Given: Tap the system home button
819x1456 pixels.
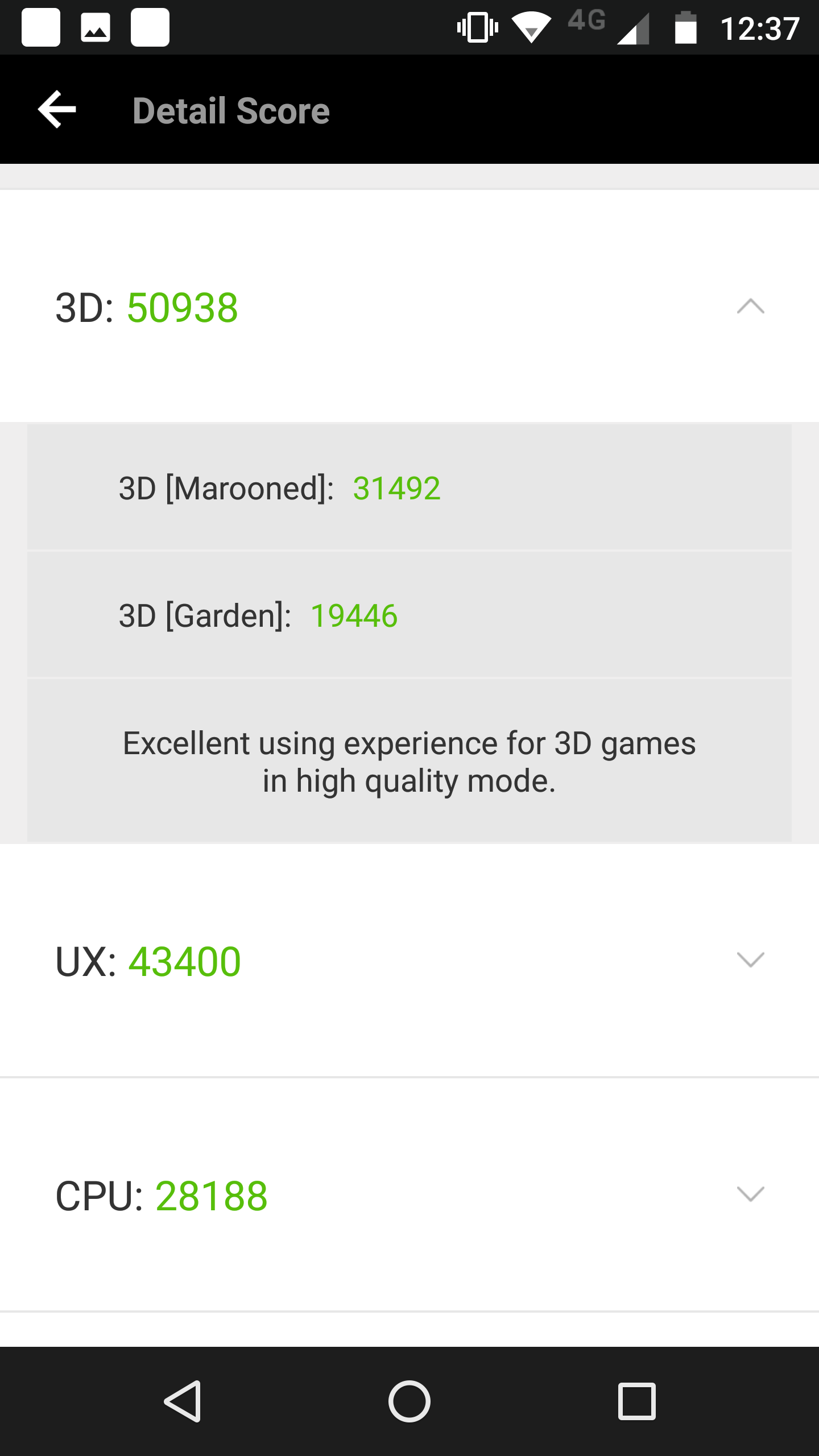Looking at the screenshot, I should pos(409,1401).
